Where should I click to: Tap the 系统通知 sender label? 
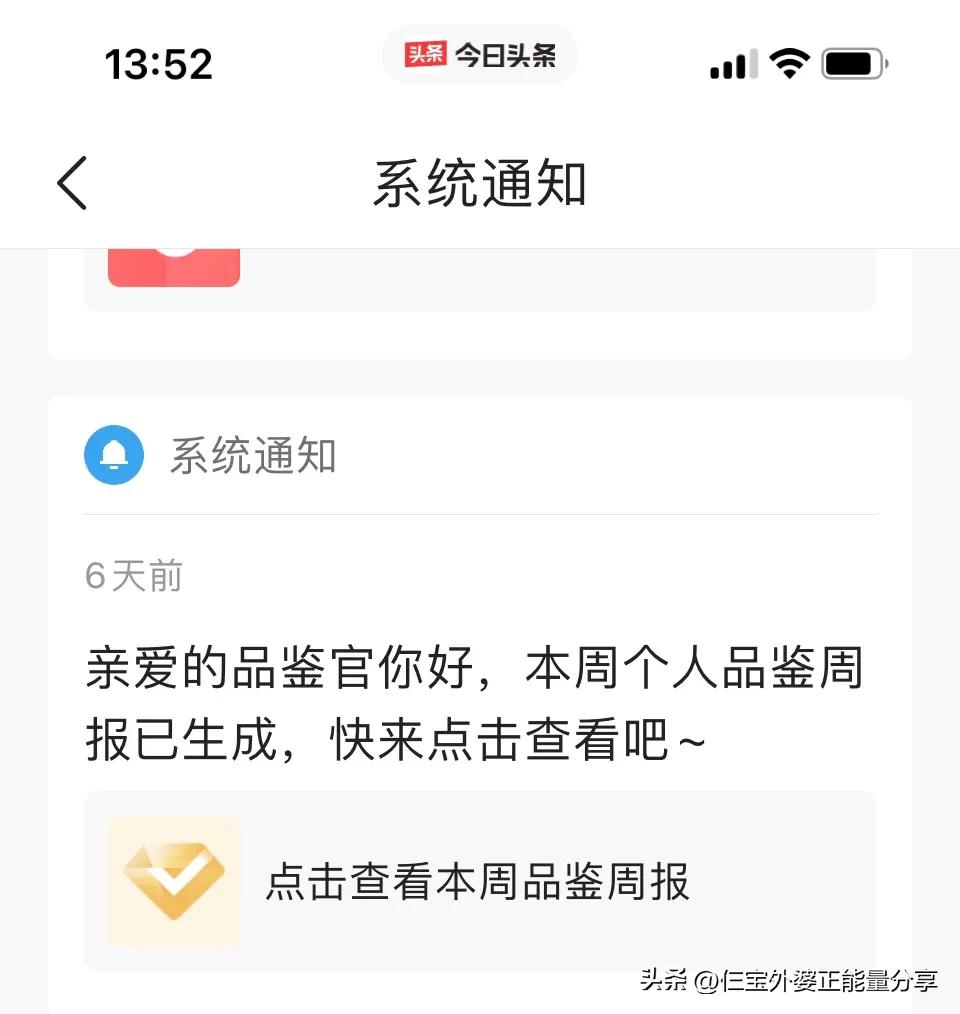(x=253, y=455)
